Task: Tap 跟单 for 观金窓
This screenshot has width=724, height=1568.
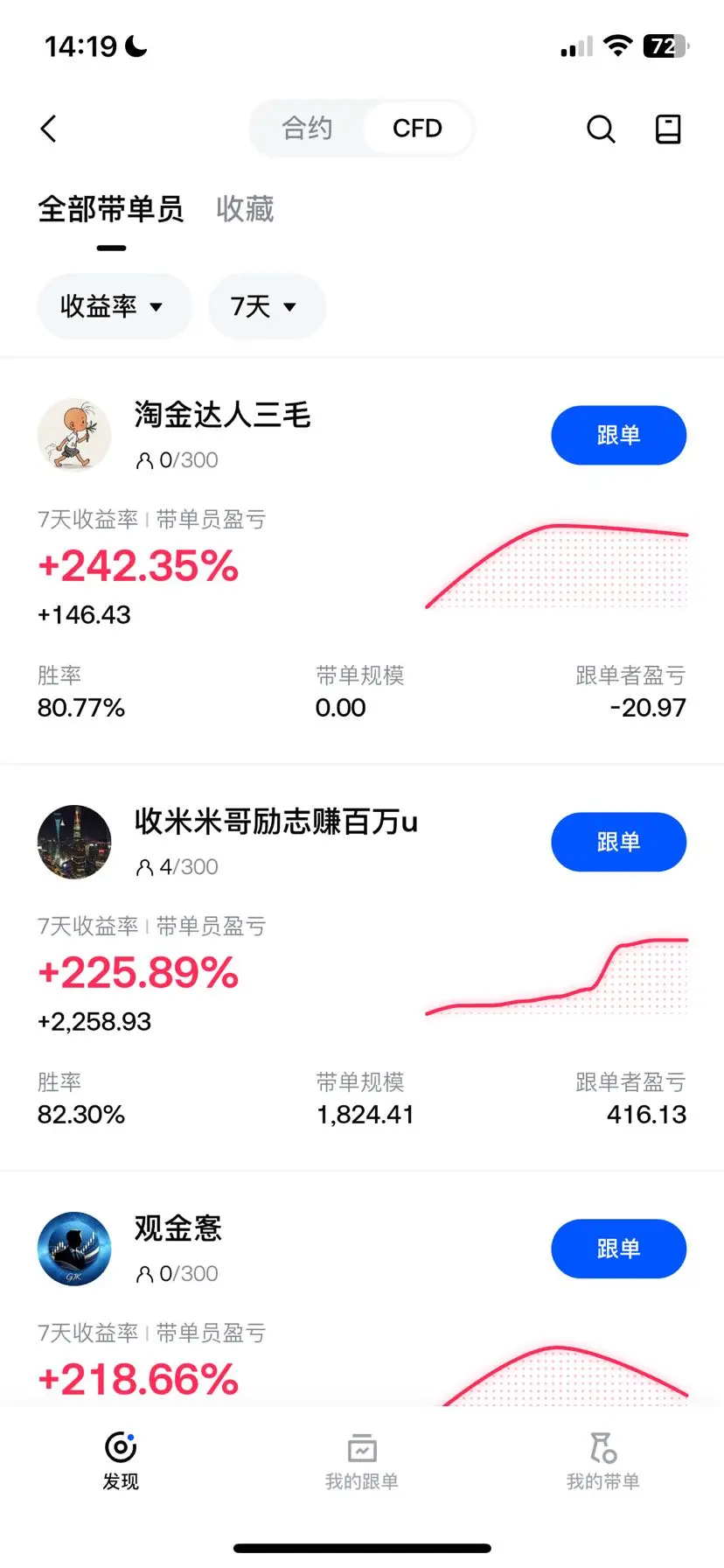Action: (618, 1249)
